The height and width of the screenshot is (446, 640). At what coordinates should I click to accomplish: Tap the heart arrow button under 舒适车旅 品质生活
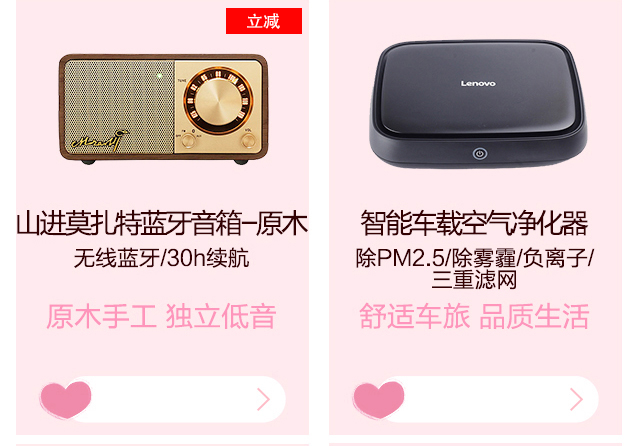[x=476, y=400]
